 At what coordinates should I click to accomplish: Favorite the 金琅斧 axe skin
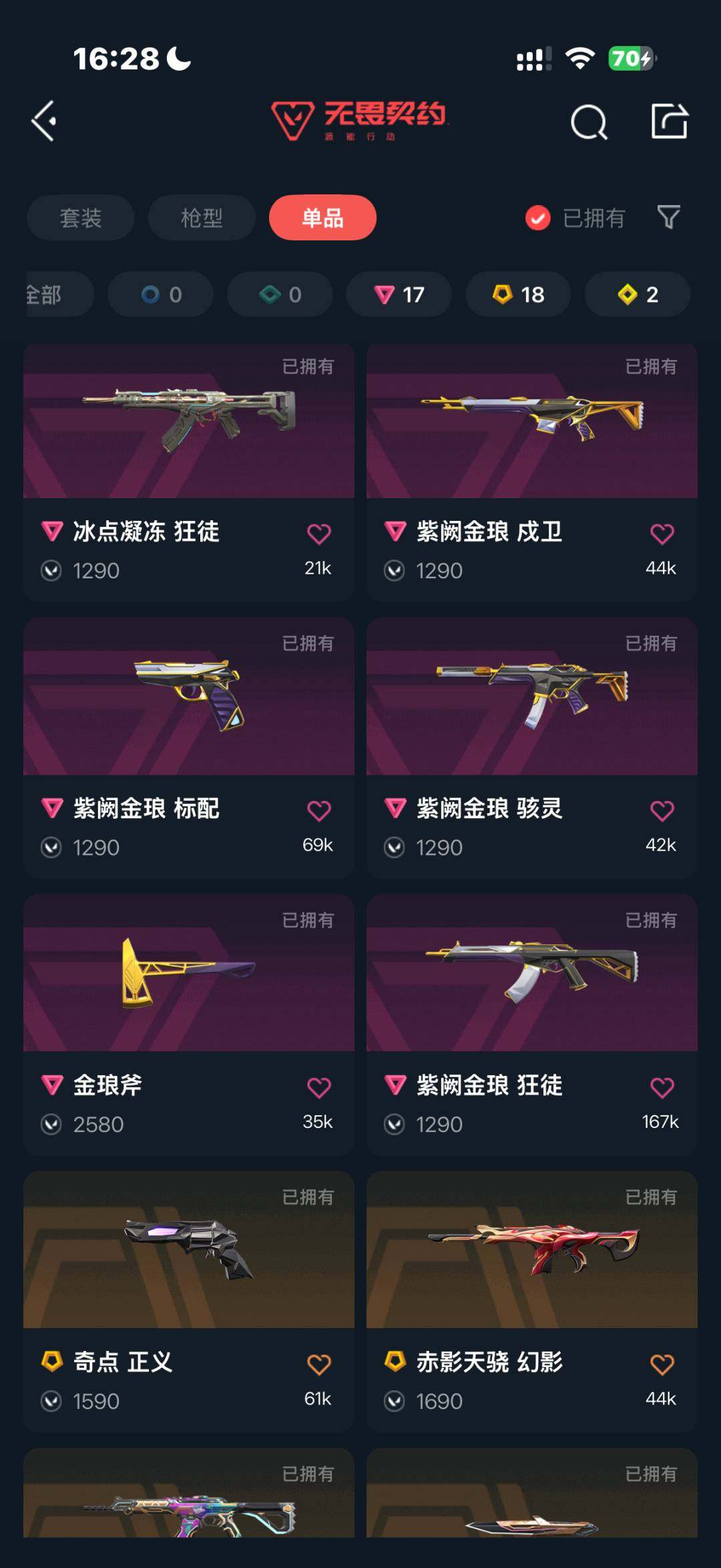tap(320, 1085)
